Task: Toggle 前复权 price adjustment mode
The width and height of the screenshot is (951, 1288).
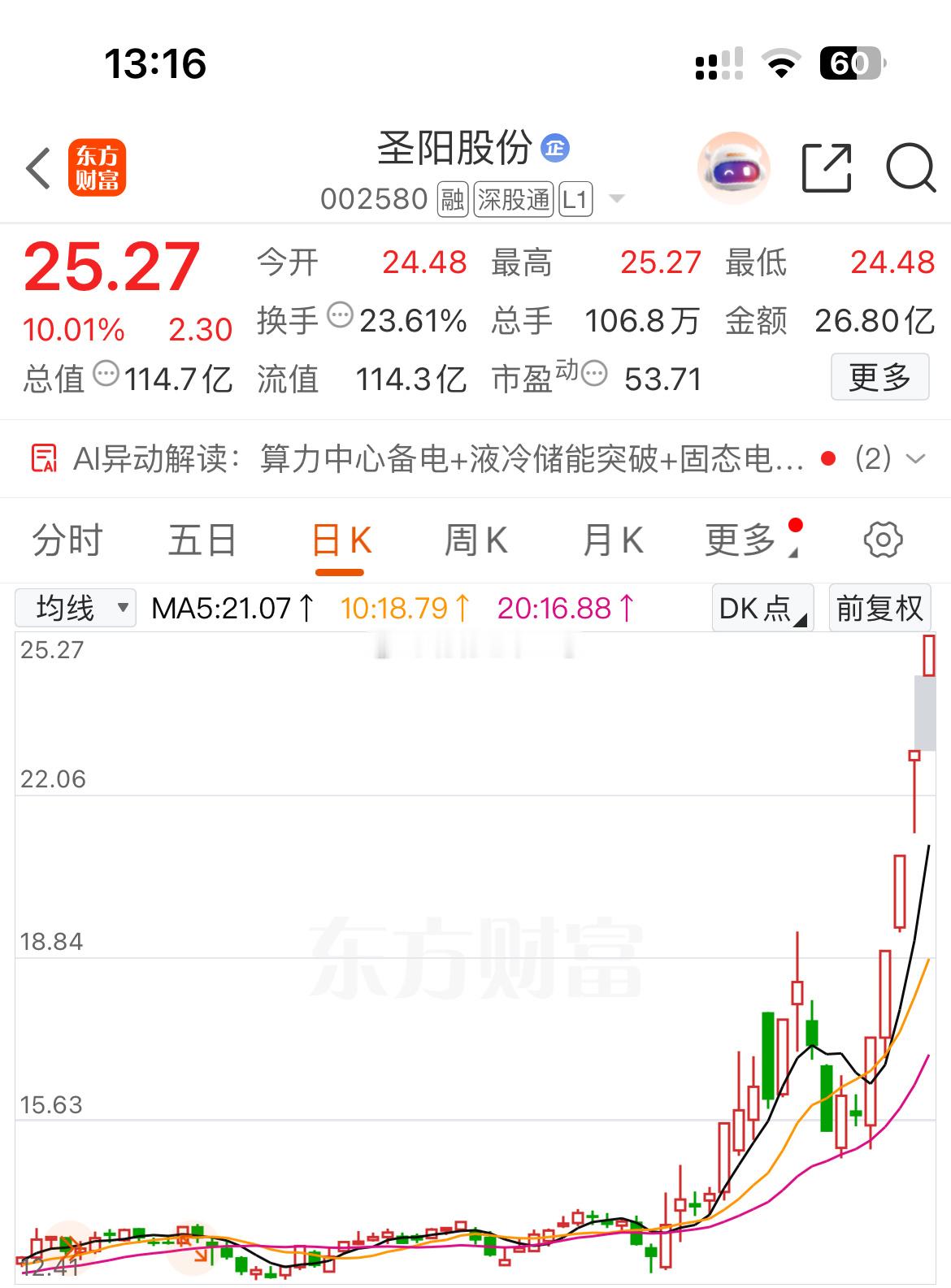Action: [879, 608]
